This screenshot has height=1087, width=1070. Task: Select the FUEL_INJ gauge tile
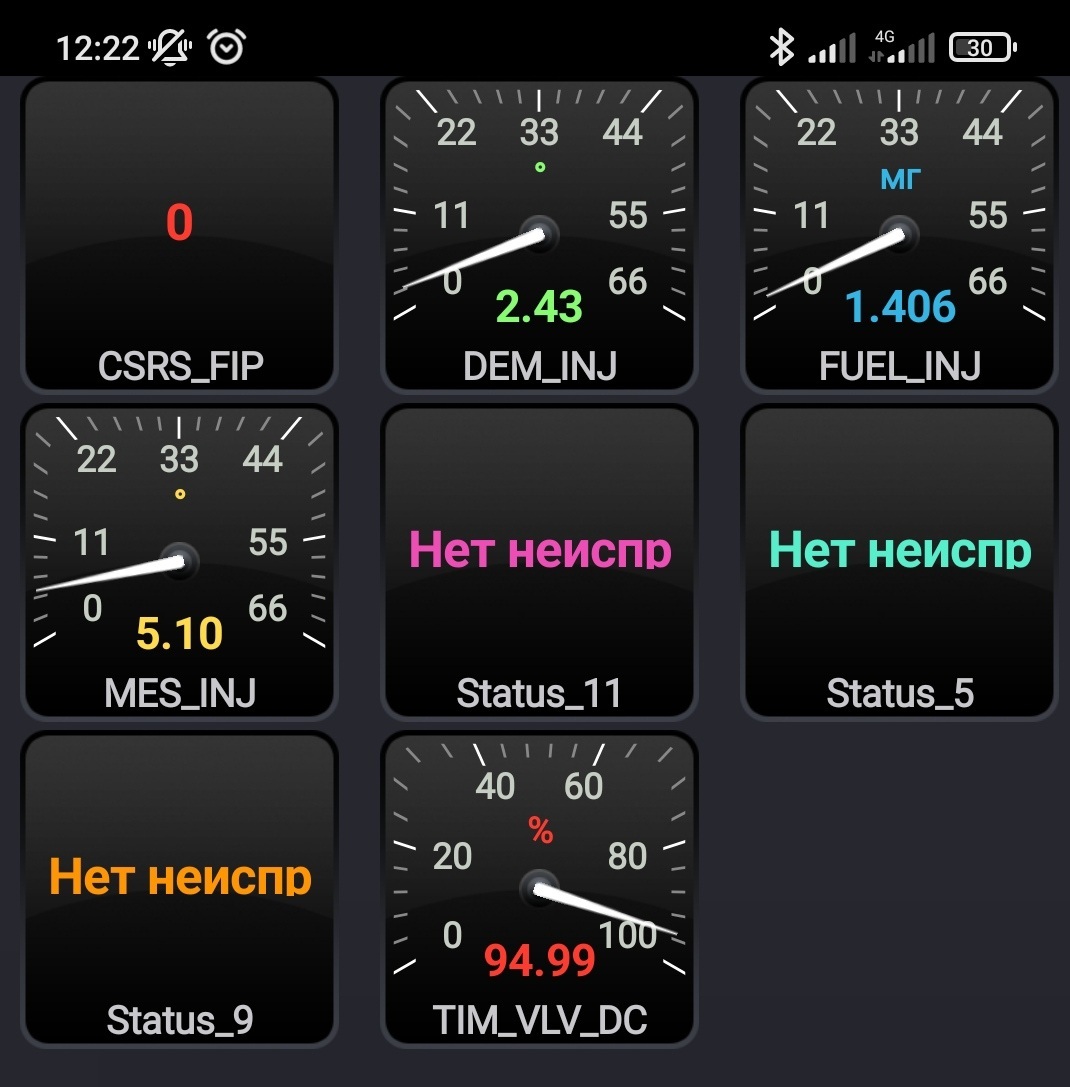click(x=899, y=236)
